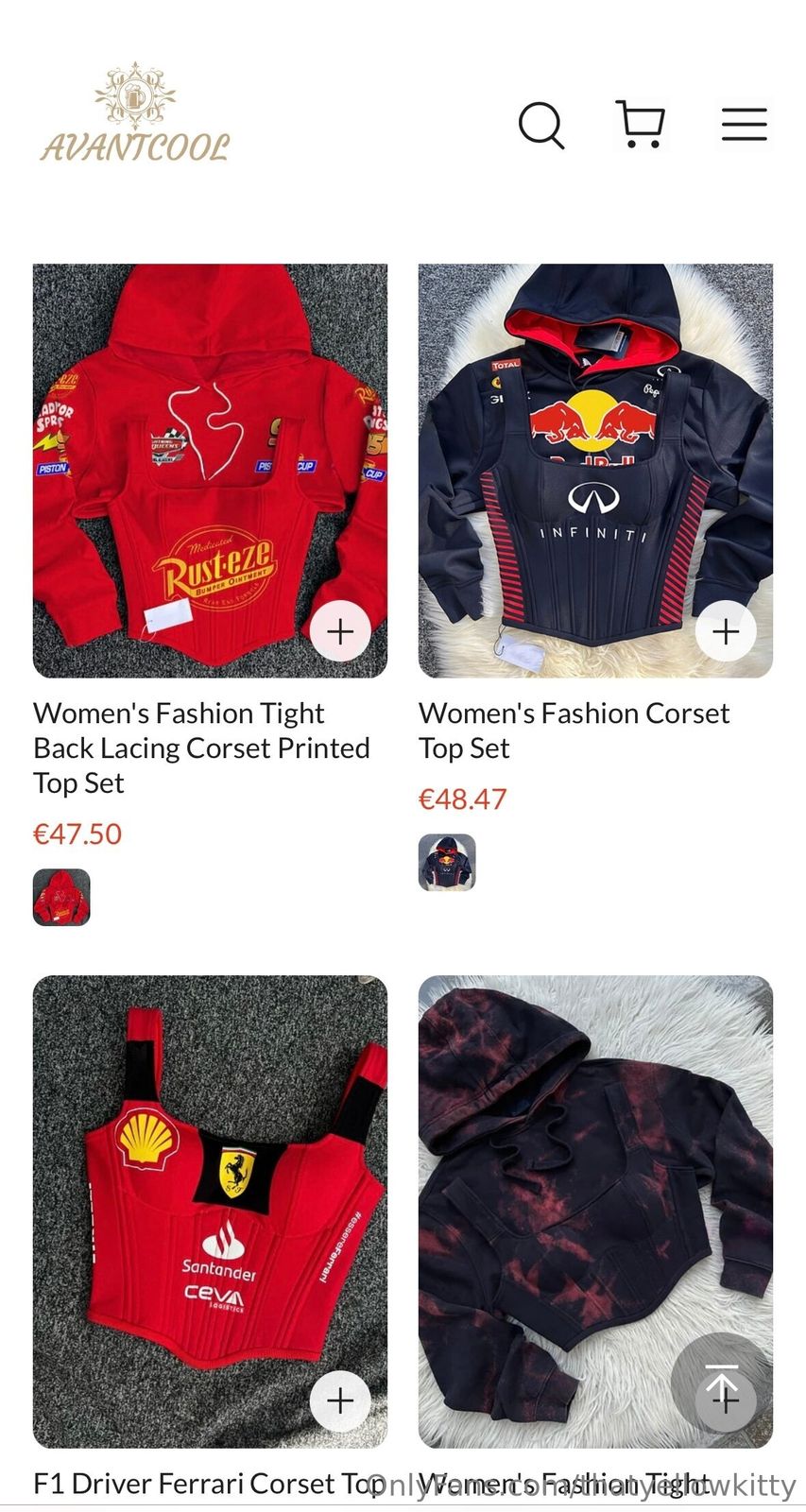The image size is (806, 1512).
Task: Select the navy color swatch under €48.47
Action: click(447, 862)
